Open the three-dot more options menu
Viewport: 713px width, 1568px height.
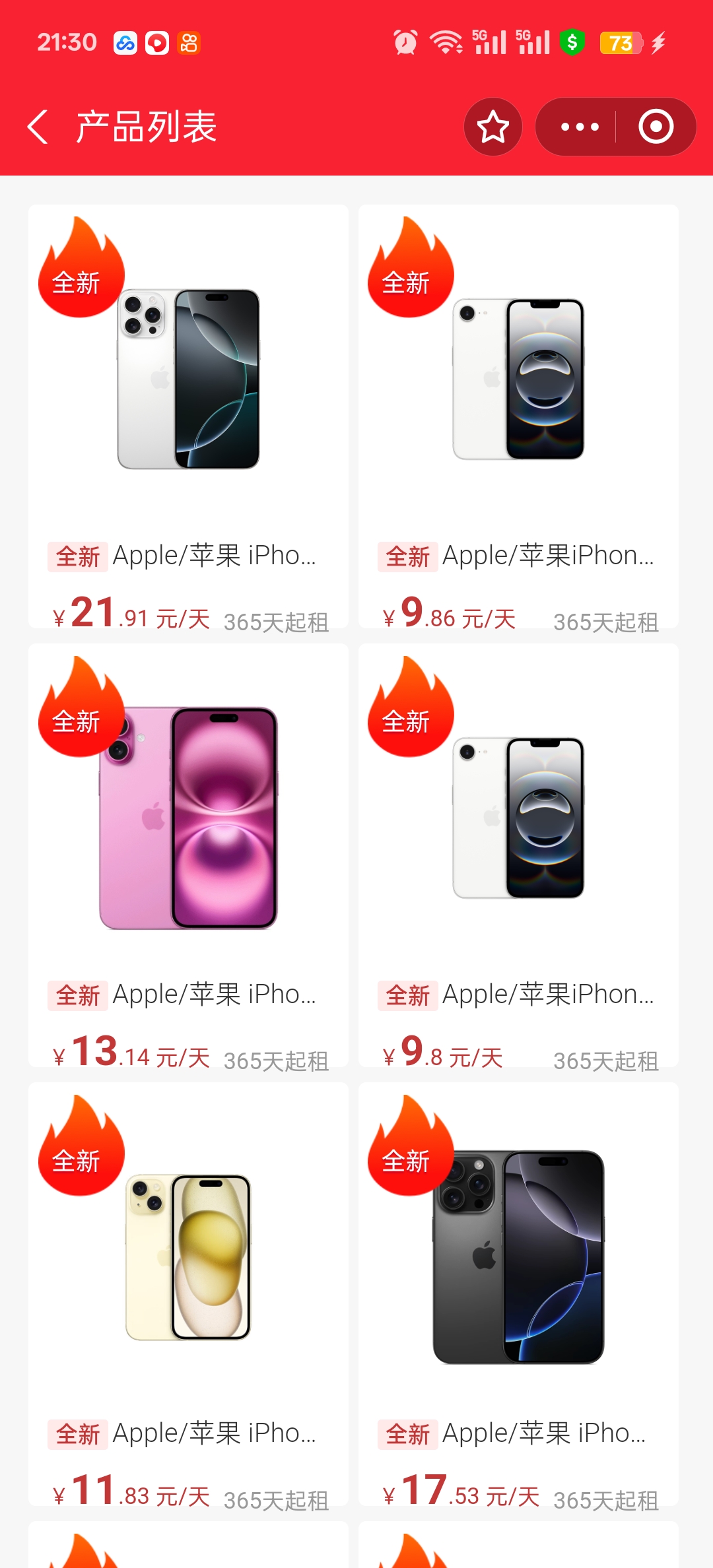tap(579, 127)
